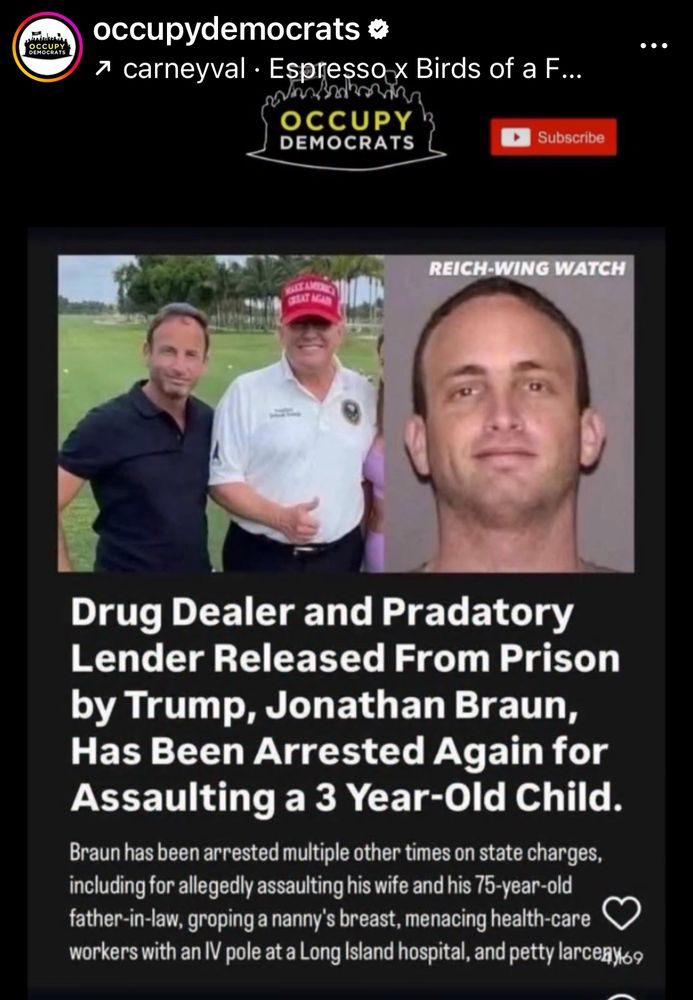Like this reel with the heart icon
The height and width of the screenshot is (1000, 693).
pos(623,914)
